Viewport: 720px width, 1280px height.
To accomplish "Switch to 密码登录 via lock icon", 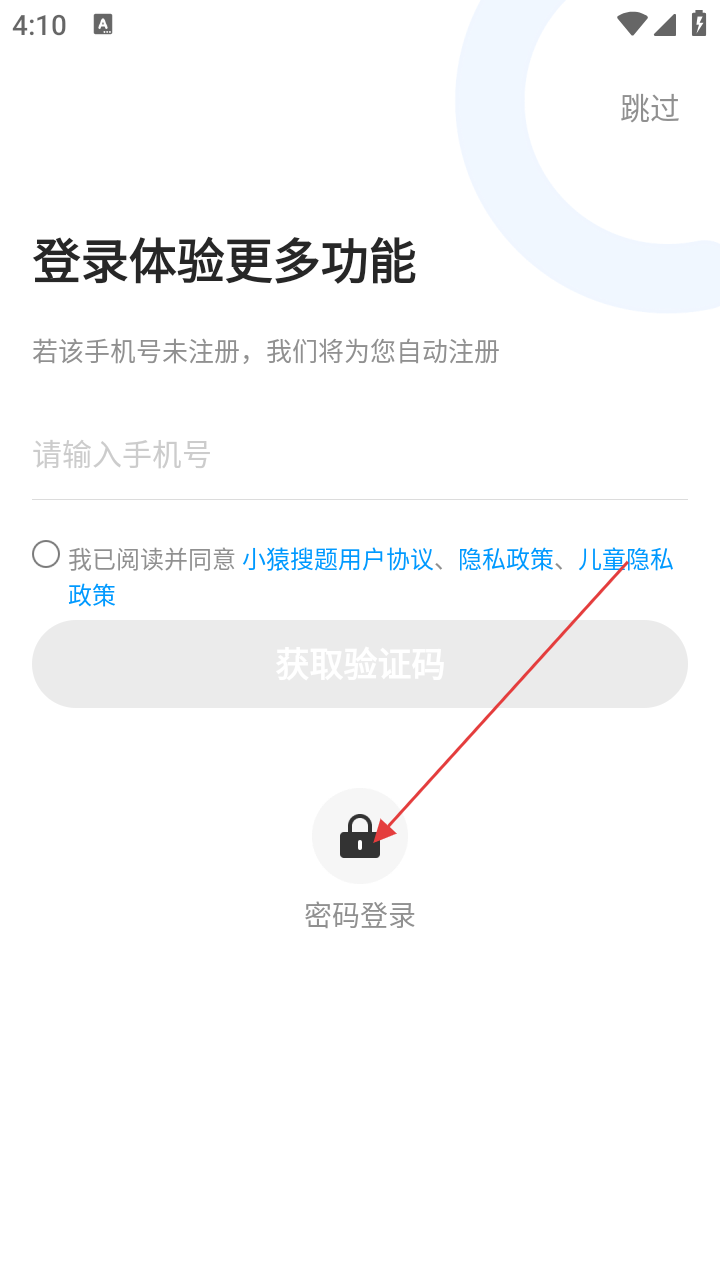I will [360, 836].
